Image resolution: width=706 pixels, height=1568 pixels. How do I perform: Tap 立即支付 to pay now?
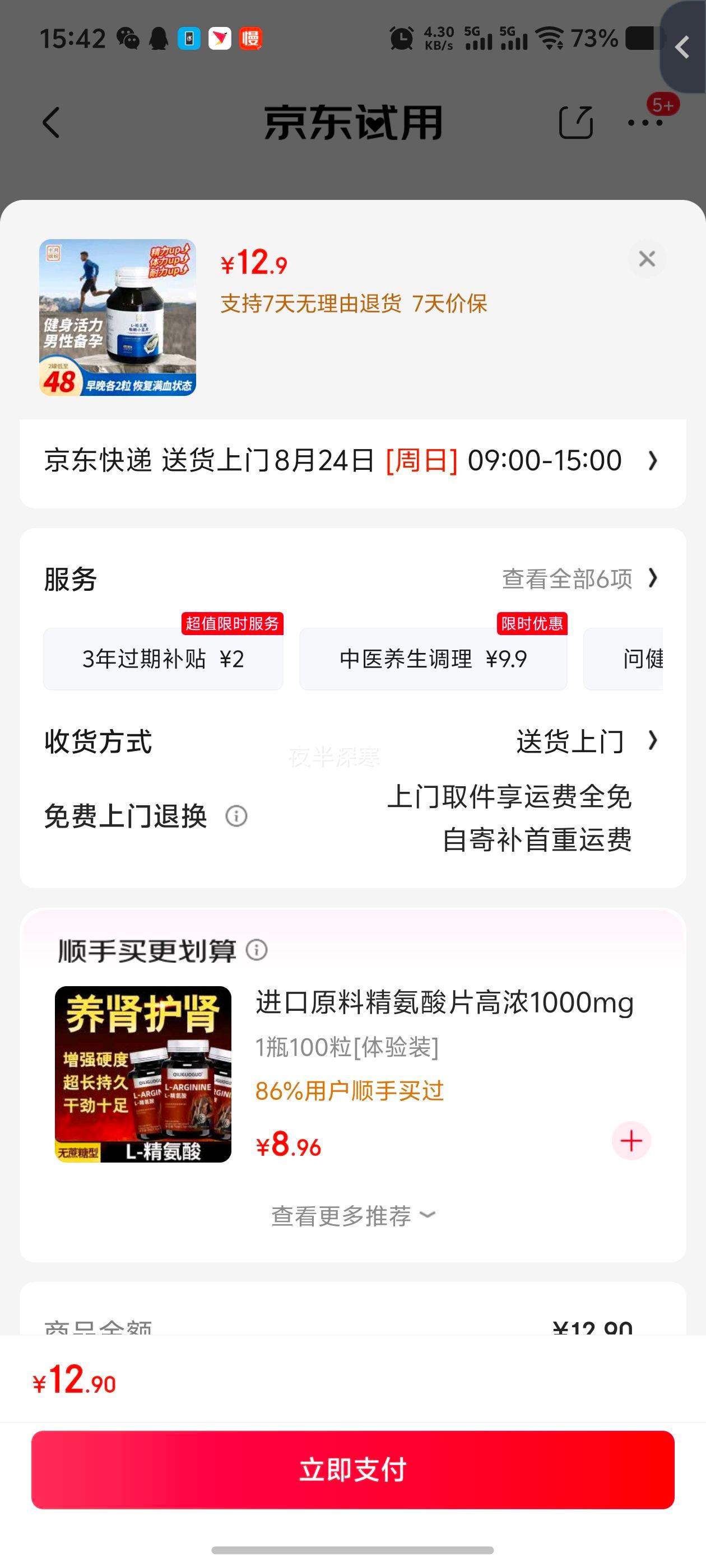click(352, 1469)
